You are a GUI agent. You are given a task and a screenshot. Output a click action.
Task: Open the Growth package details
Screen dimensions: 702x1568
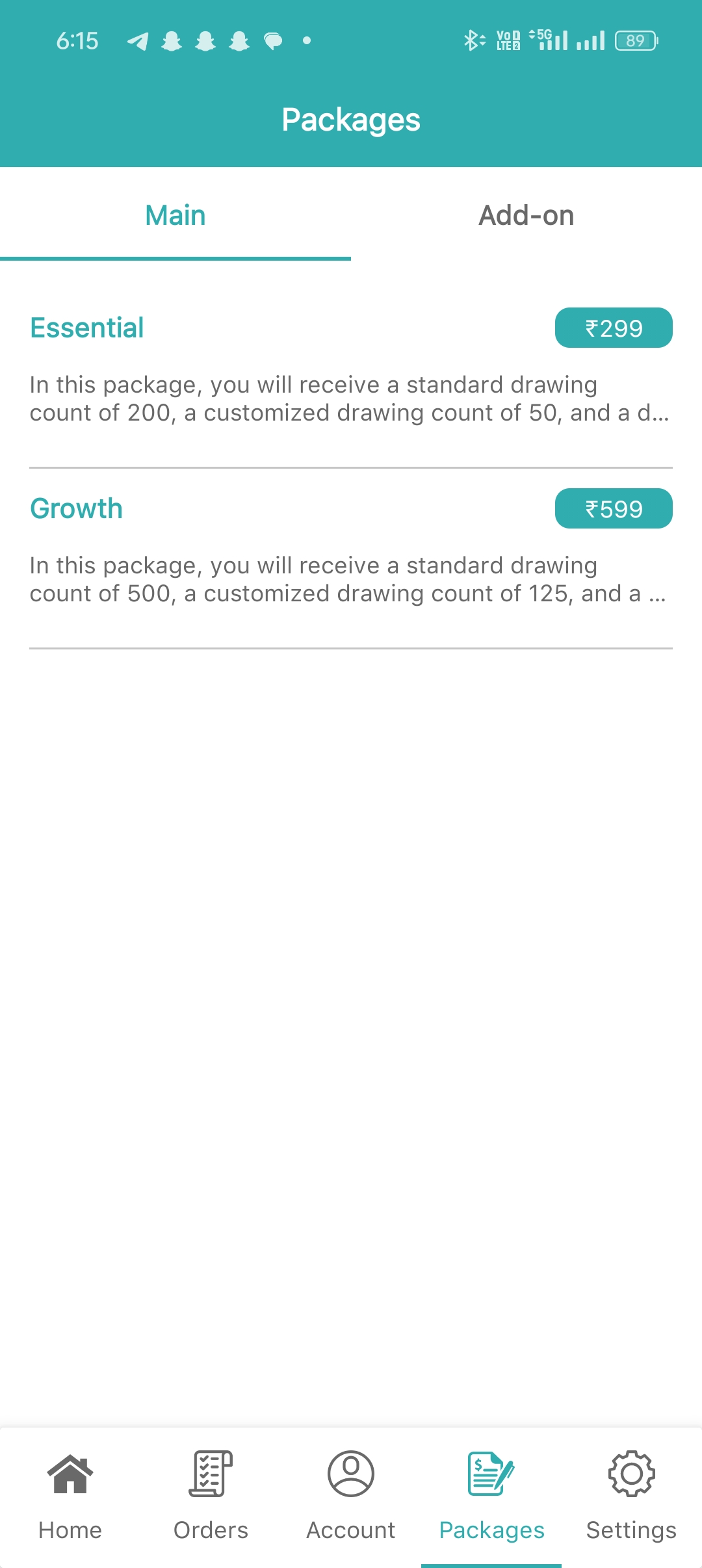77,508
